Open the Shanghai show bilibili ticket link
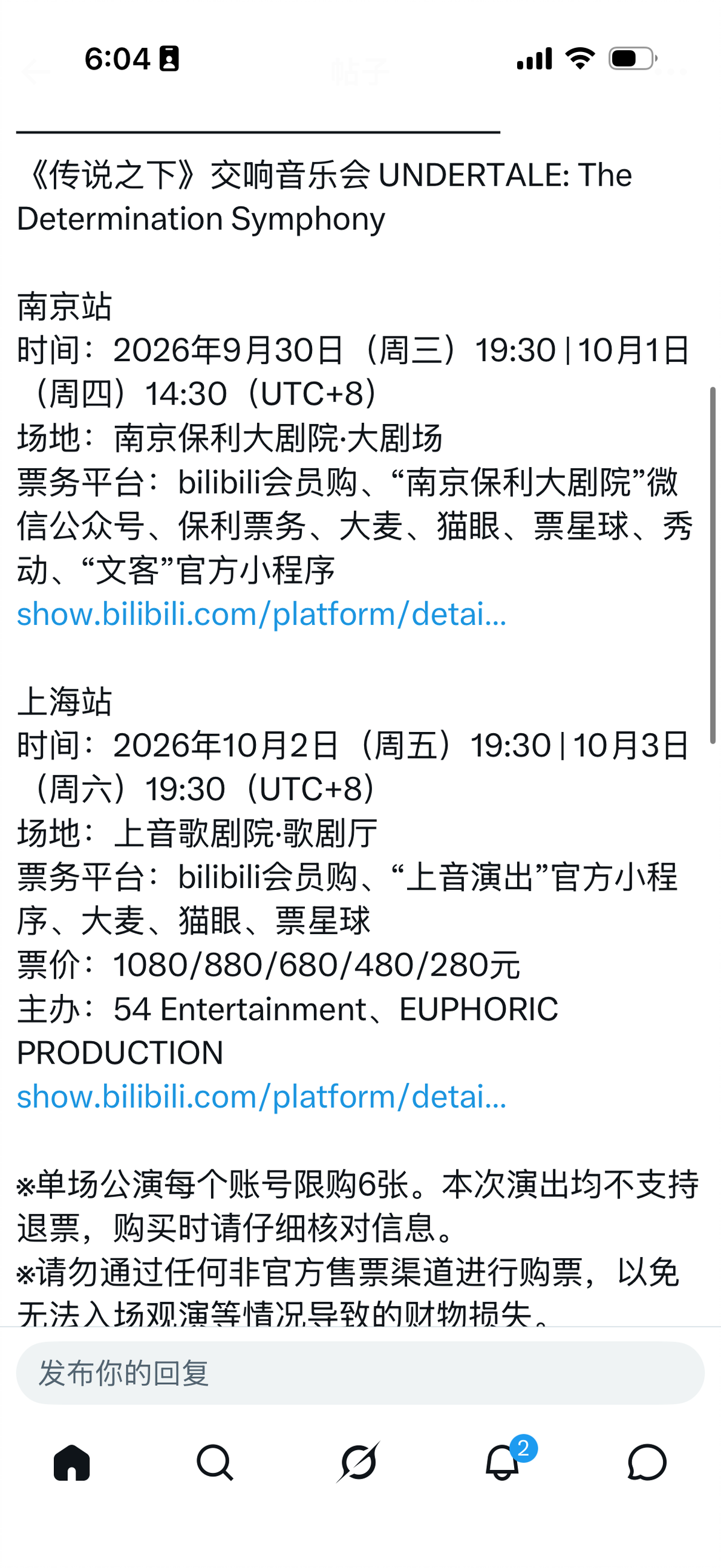 [262, 1097]
